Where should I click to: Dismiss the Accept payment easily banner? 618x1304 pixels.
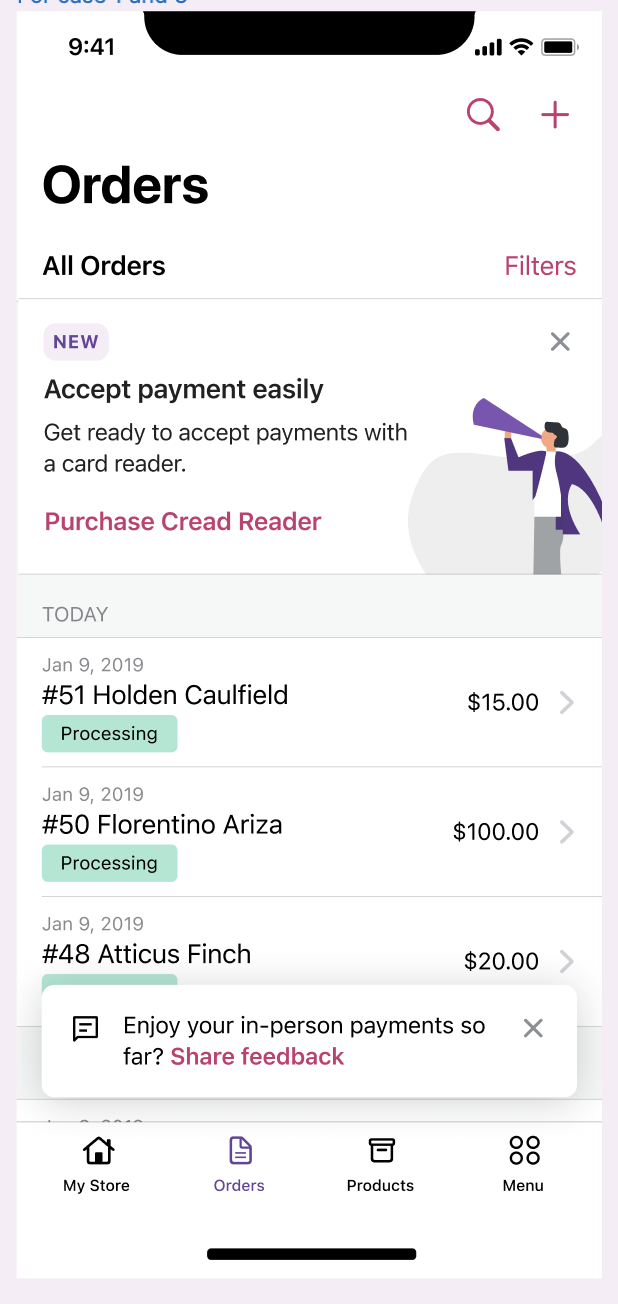pos(560,342)
